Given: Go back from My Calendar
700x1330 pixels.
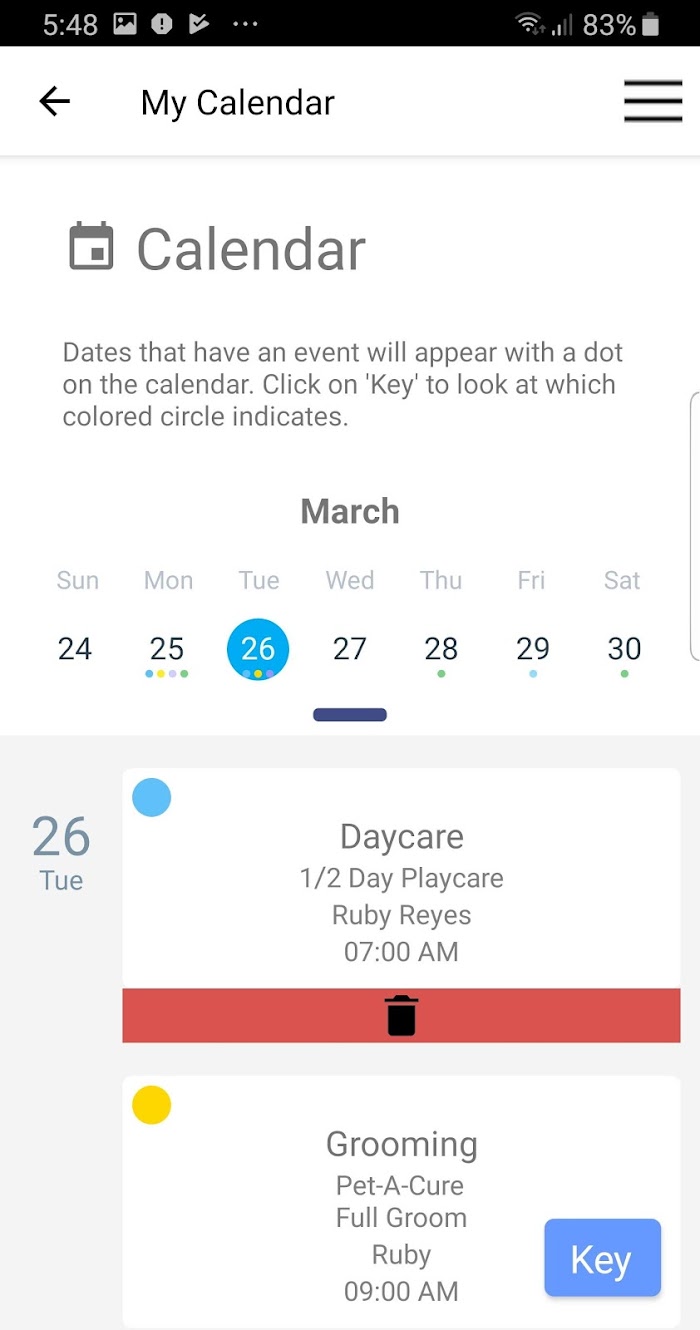Looking at the screenshot, I should tap(55, 102).
